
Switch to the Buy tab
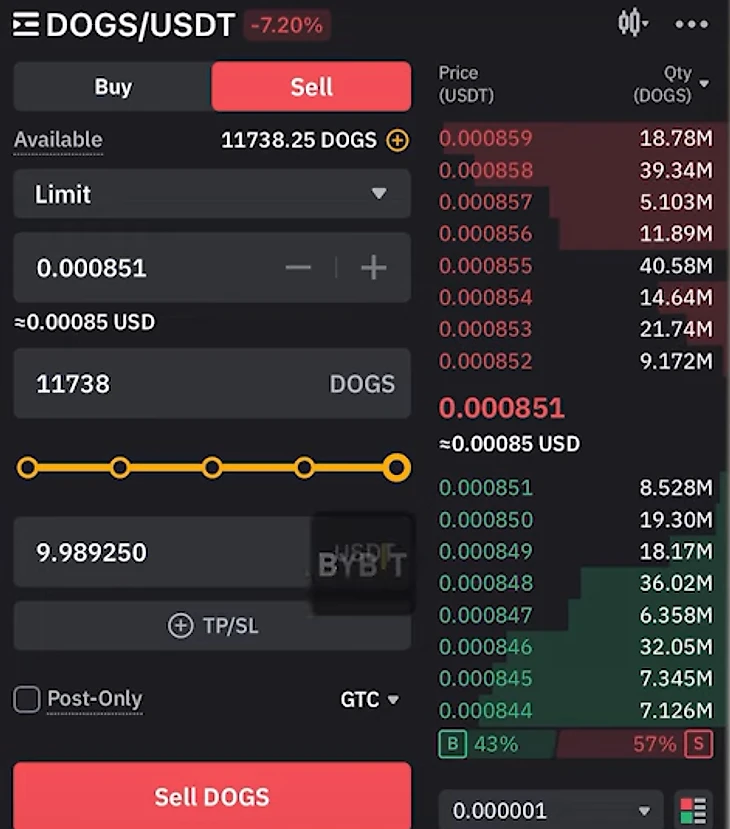click(x=113, y=87)
